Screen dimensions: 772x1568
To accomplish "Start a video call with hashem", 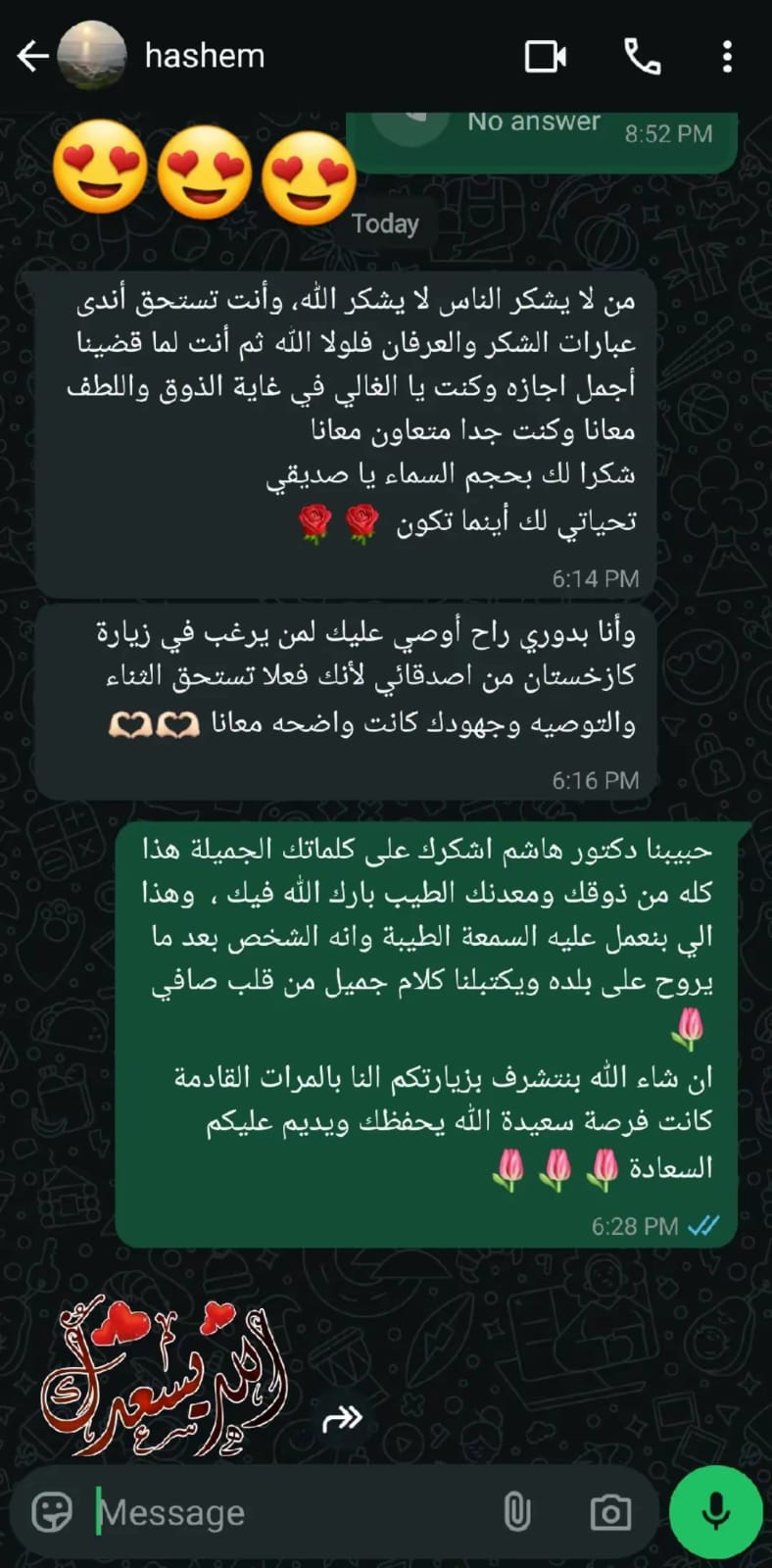I will pos(546,56).
